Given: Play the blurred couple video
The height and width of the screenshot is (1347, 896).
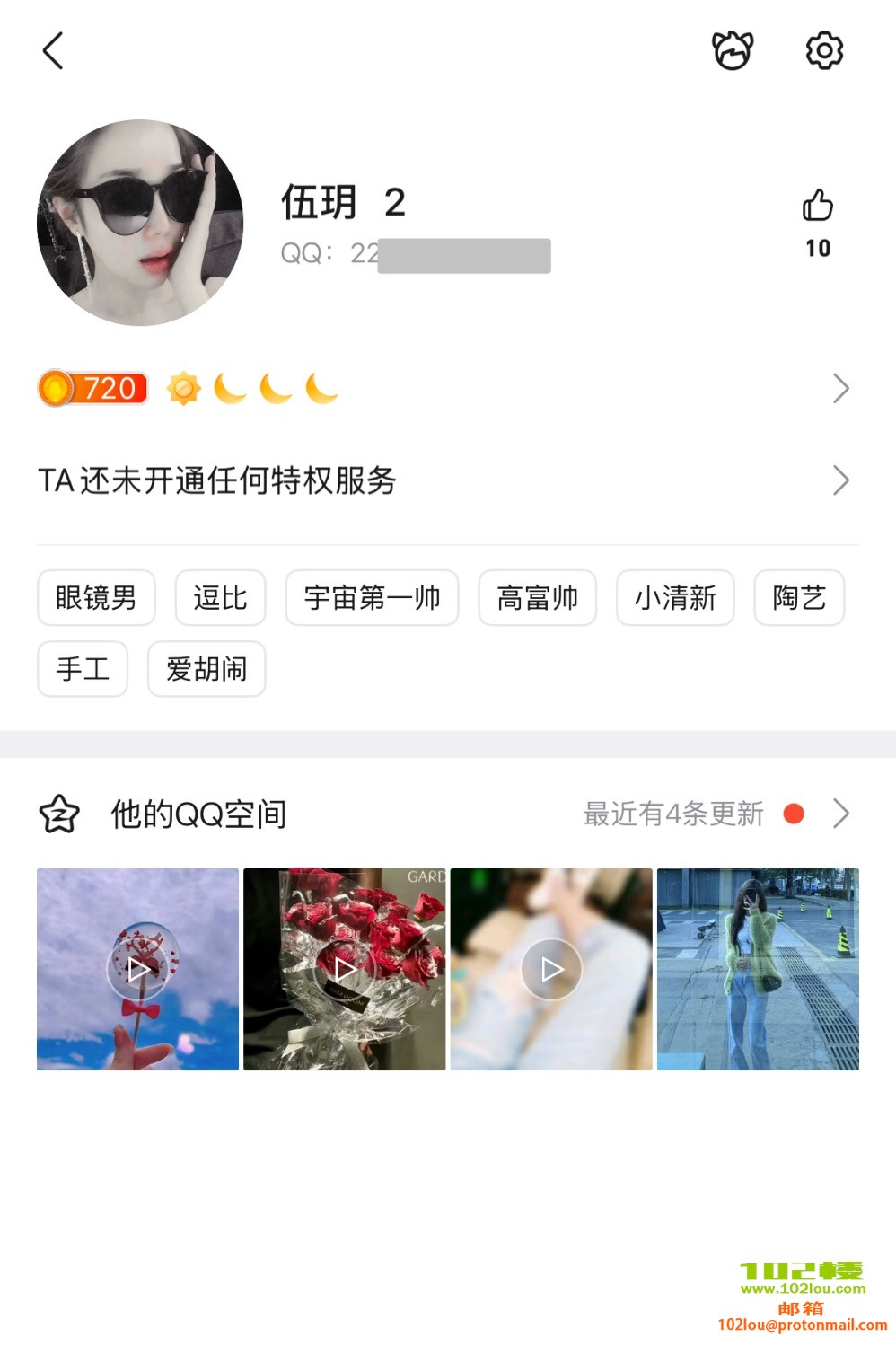Looking at the screenshot, I should [551, 970].
